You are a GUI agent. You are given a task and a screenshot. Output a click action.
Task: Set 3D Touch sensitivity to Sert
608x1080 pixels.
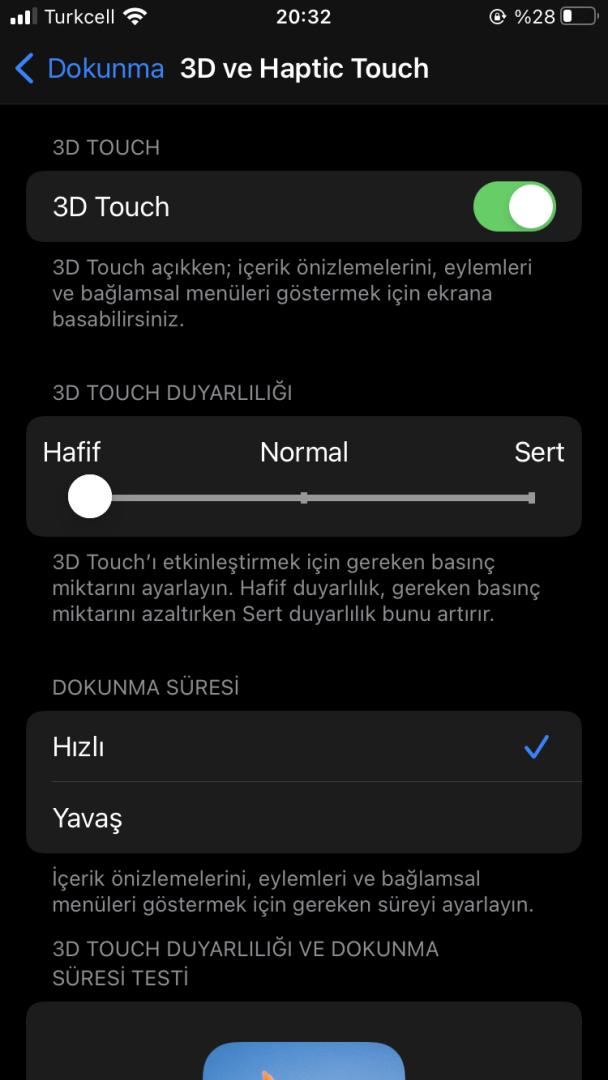click(x=531, y=497)
